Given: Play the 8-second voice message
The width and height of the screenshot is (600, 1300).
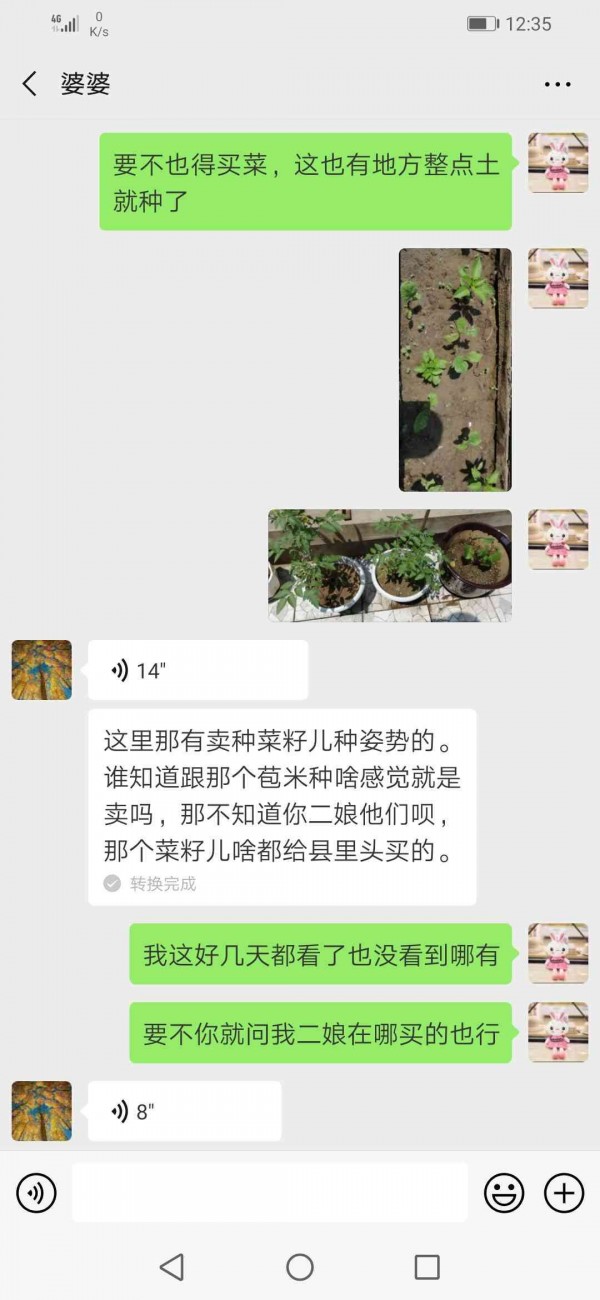Looking at the screenshot, I should 184,1111.
